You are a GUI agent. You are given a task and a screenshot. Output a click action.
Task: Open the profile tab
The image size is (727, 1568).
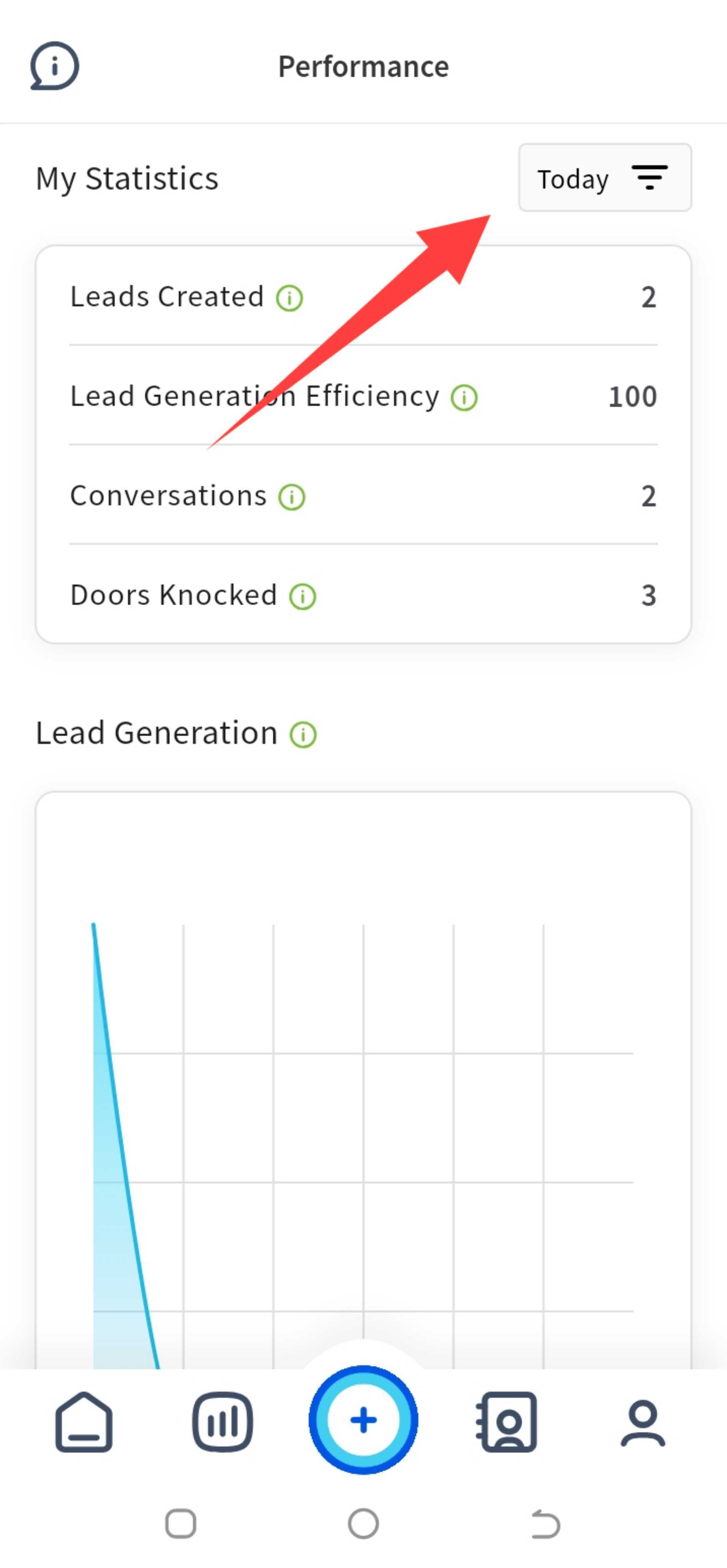point(643,1422)
